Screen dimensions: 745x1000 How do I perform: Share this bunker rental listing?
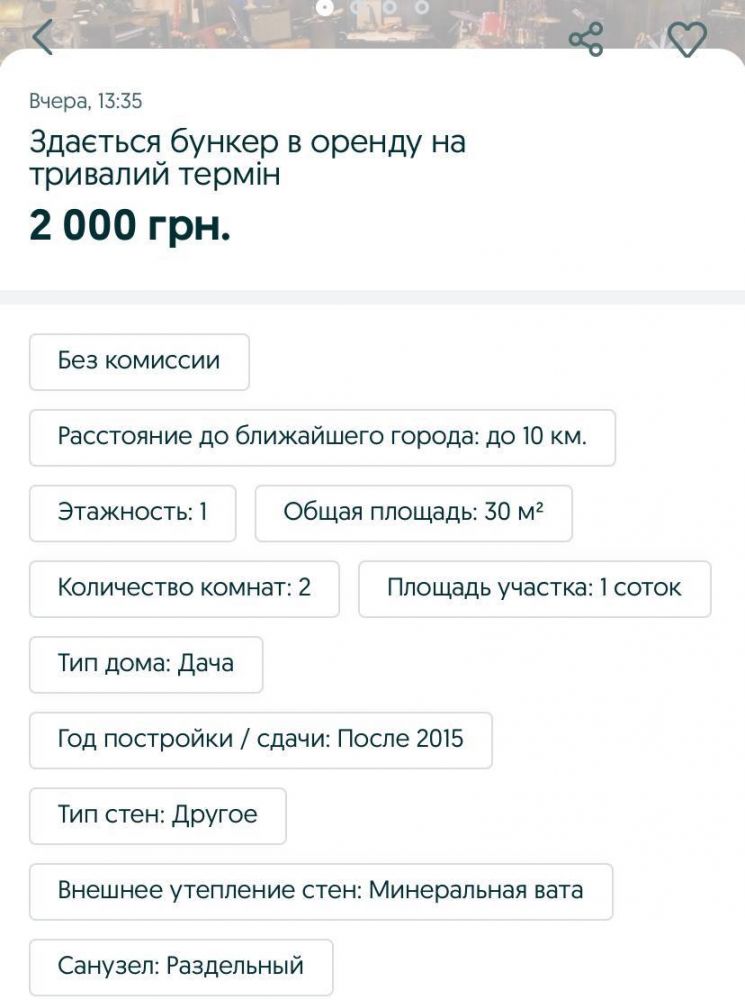[x=586, y=40]
